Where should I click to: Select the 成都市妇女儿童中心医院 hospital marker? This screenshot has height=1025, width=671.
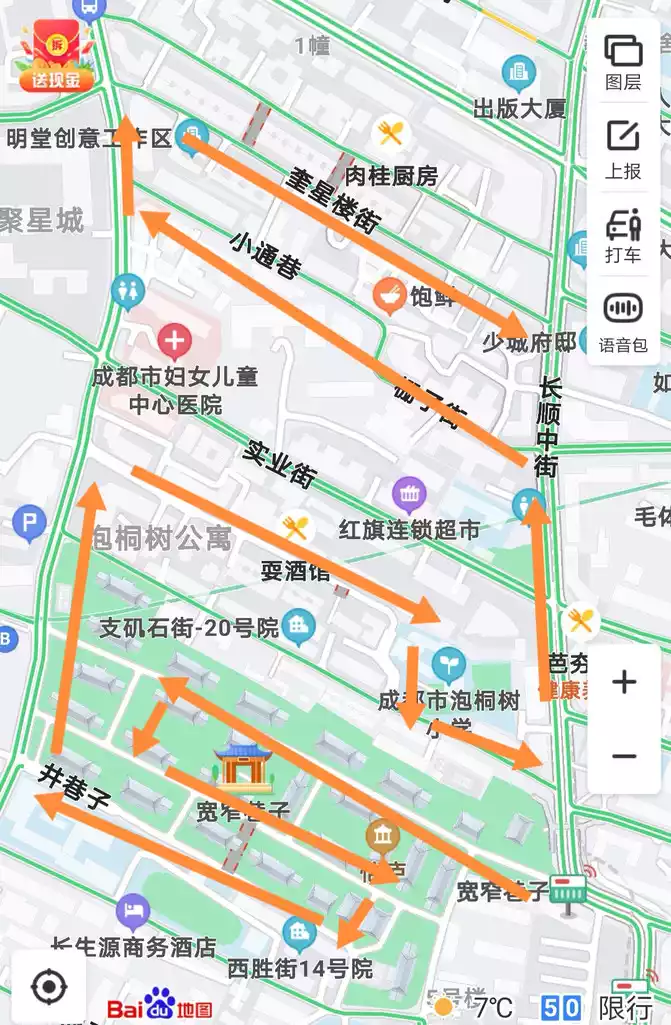click(175, 342)
